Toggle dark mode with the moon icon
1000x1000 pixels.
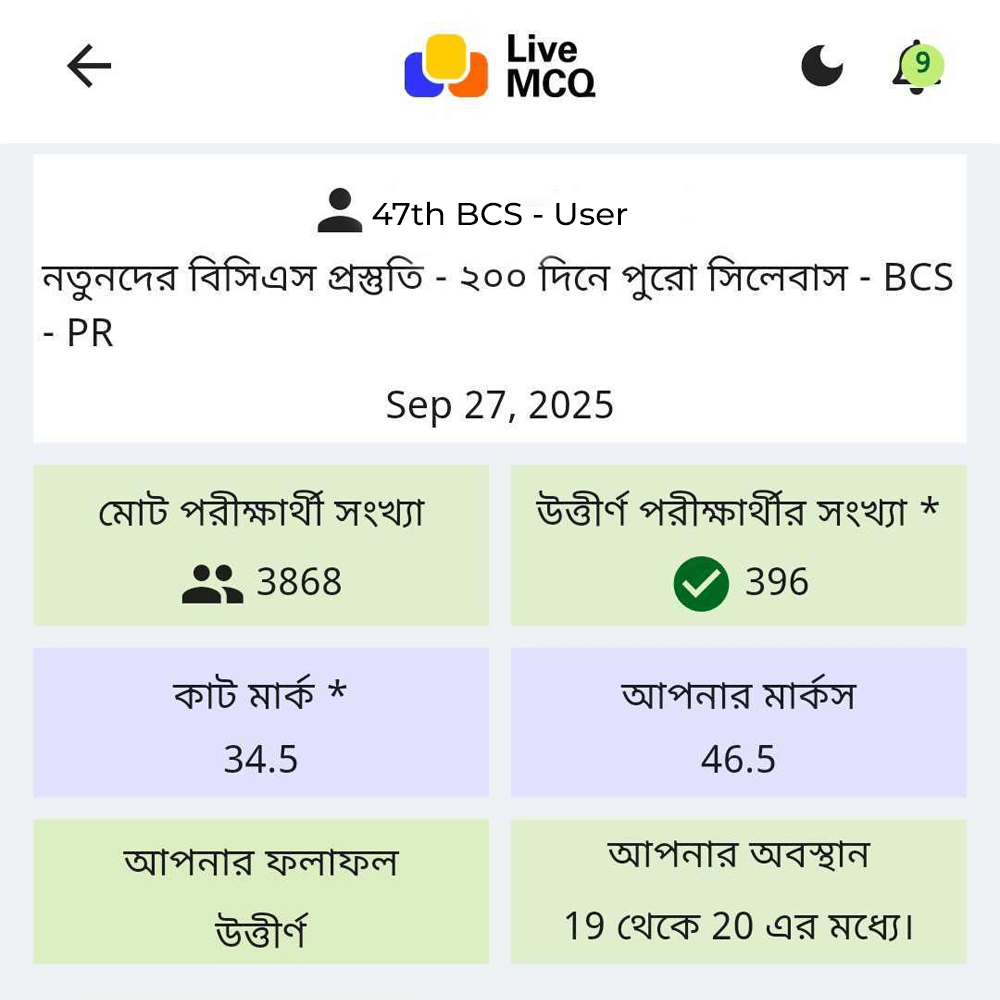(x=822, y=67)
